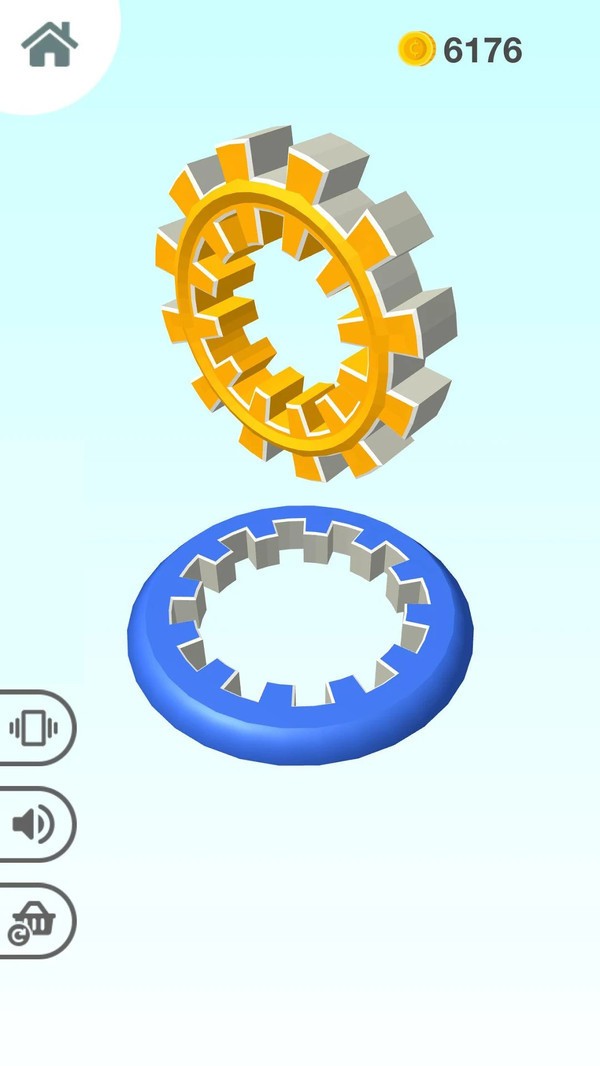The image size is (600, 1066).
Task: Mute the game sound
Action: (x=32, y=824)
